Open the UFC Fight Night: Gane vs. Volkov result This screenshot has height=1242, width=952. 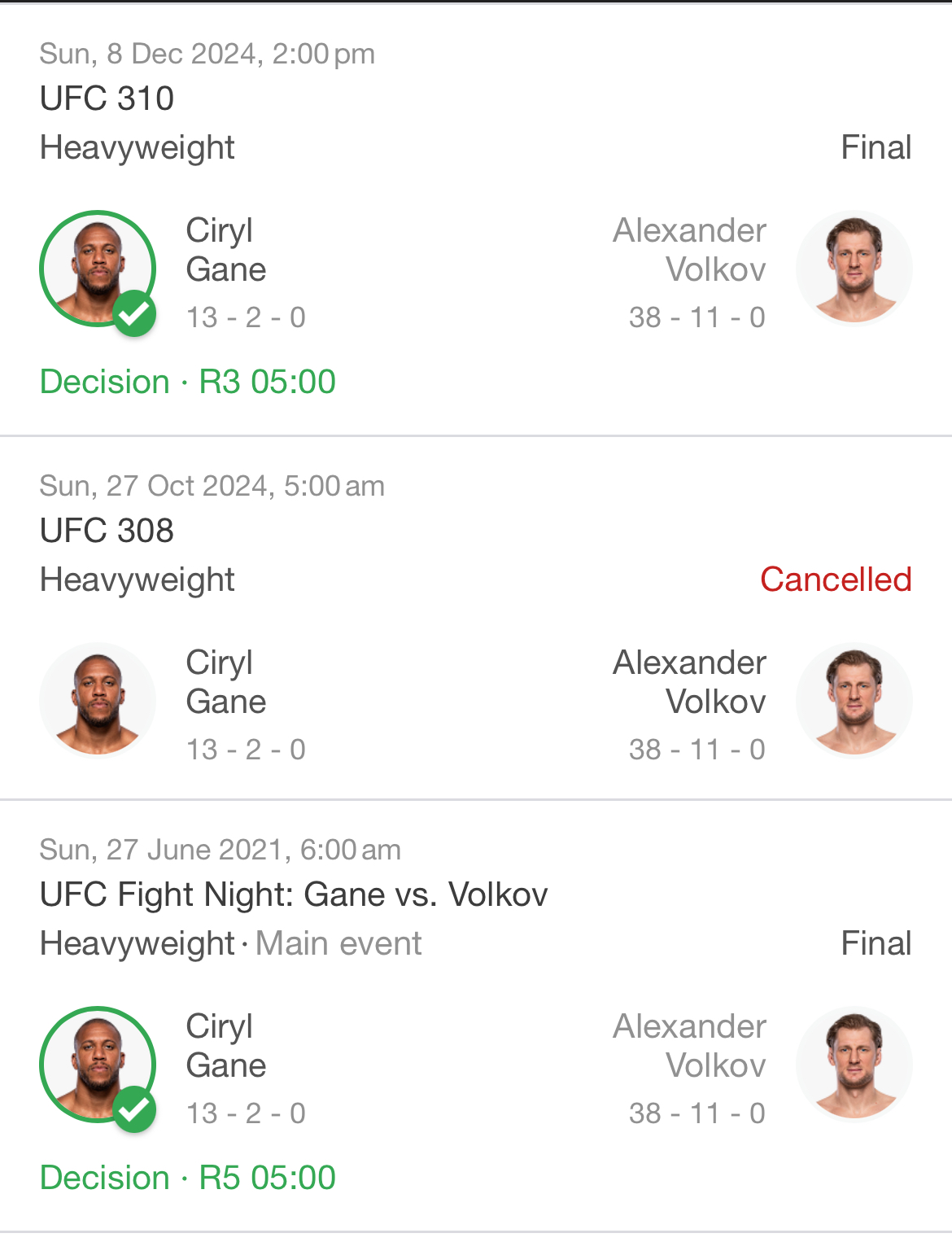click(x=475, y=1017)
